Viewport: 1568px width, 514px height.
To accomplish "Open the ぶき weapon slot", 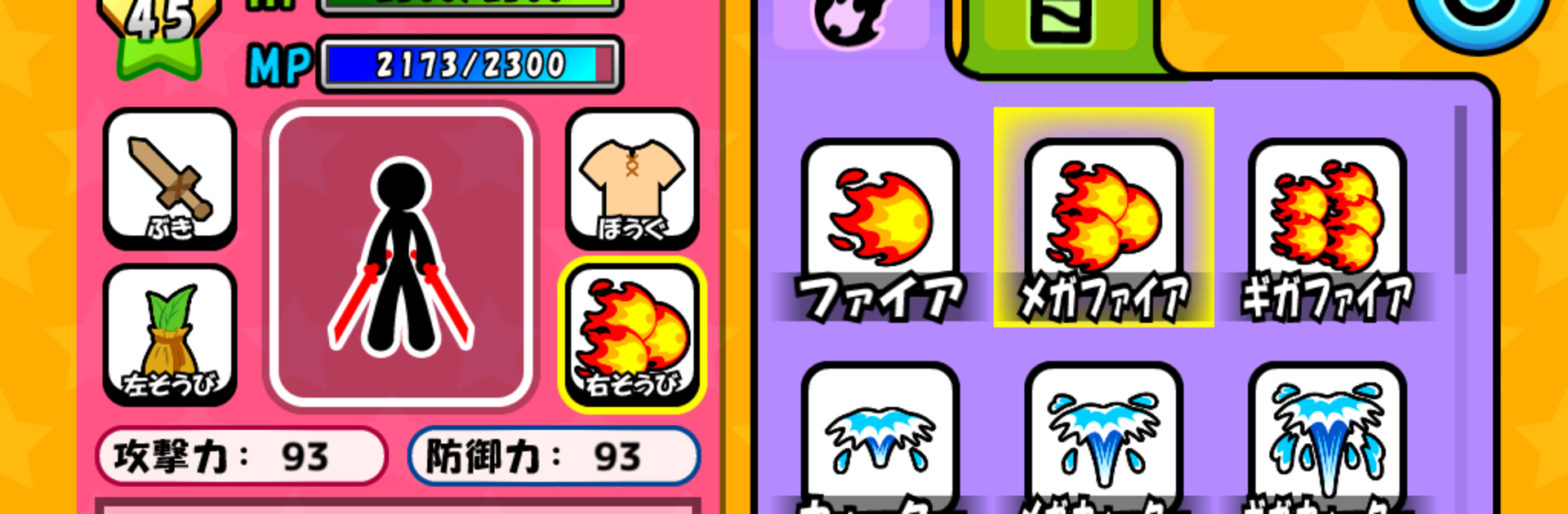I will click(170, 178).
